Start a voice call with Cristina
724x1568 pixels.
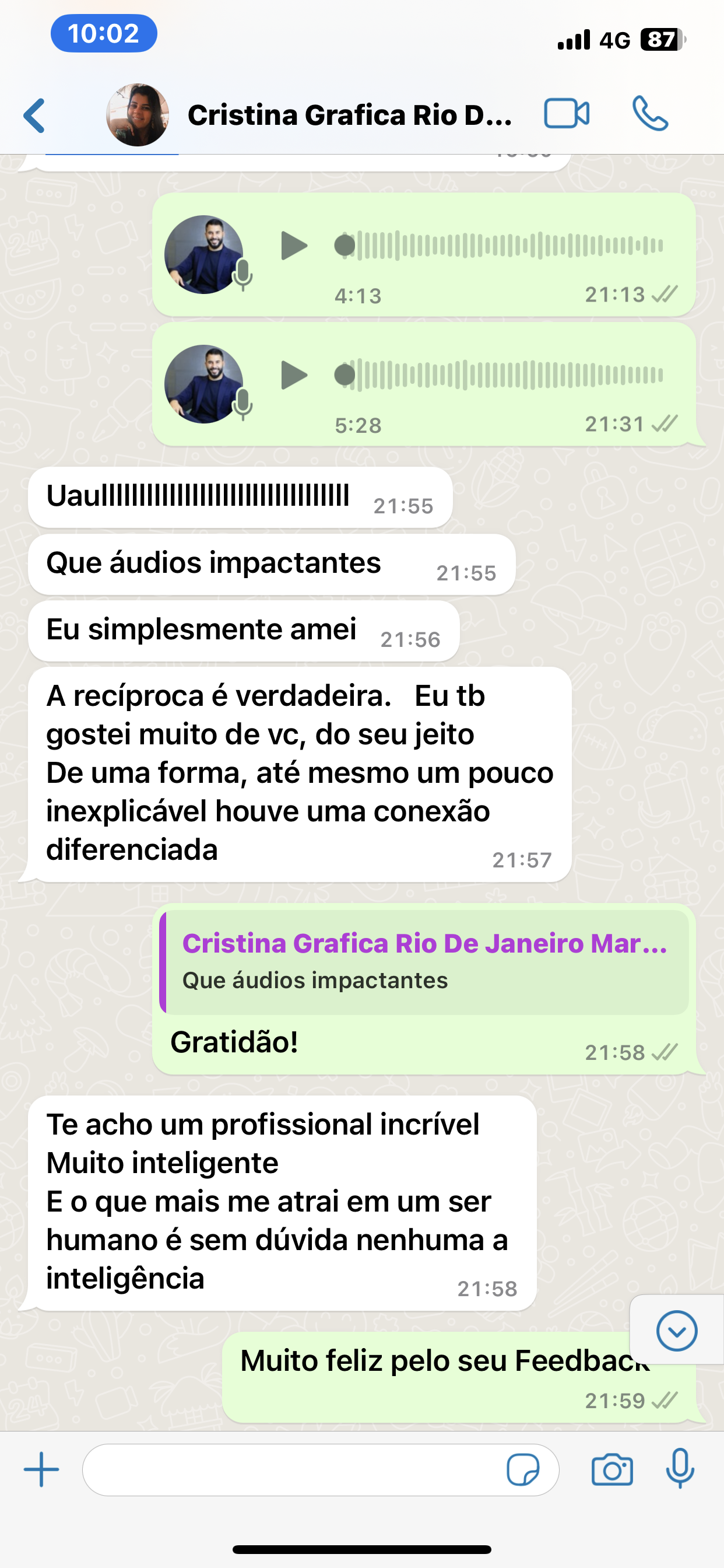point(650,114)
